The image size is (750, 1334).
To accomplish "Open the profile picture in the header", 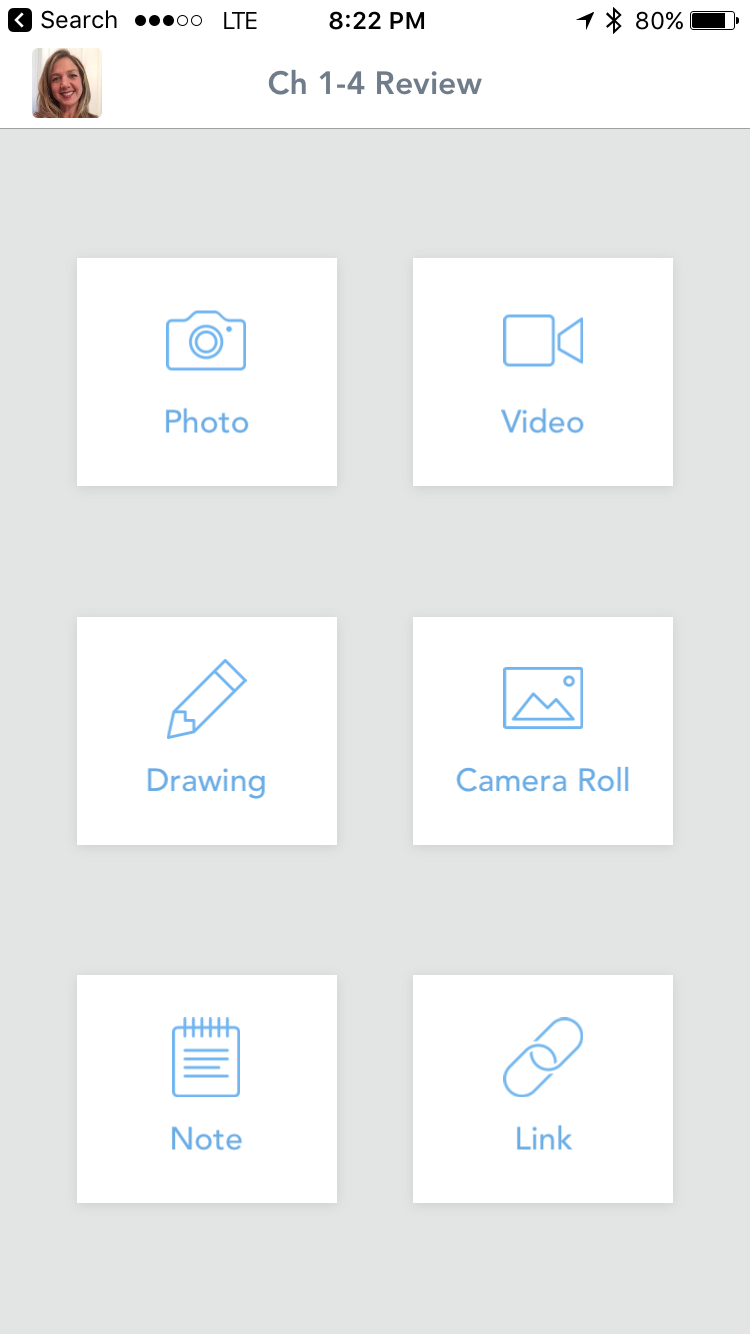I will [67, 83].
